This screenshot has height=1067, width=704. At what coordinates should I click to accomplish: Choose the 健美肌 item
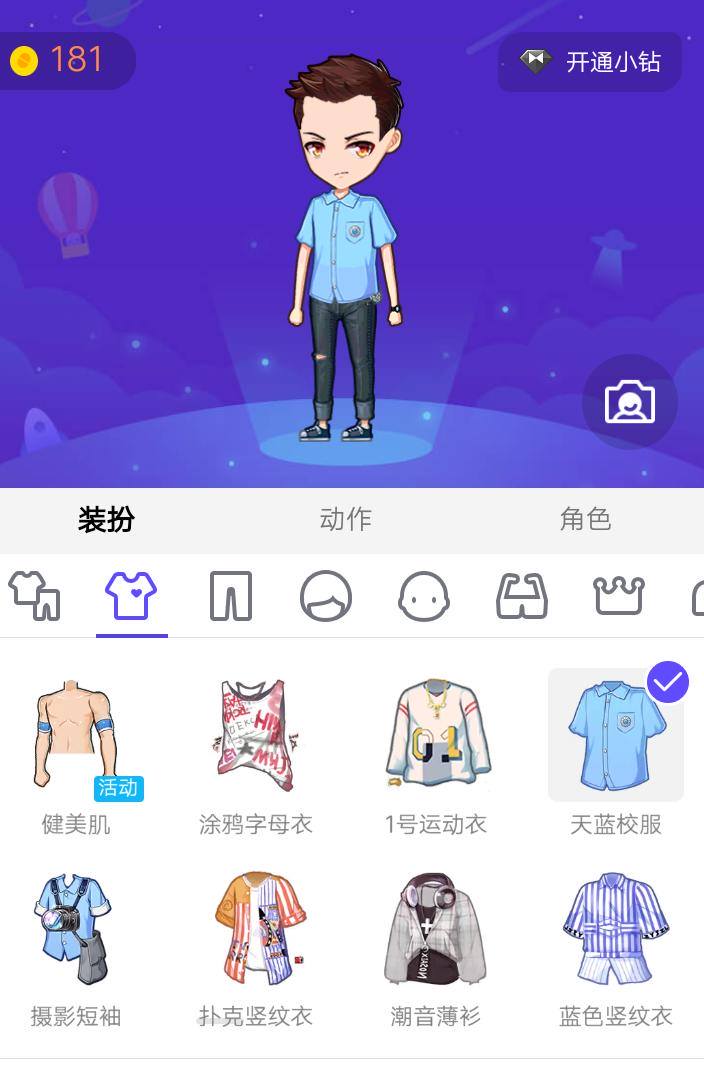pos(76,738)
